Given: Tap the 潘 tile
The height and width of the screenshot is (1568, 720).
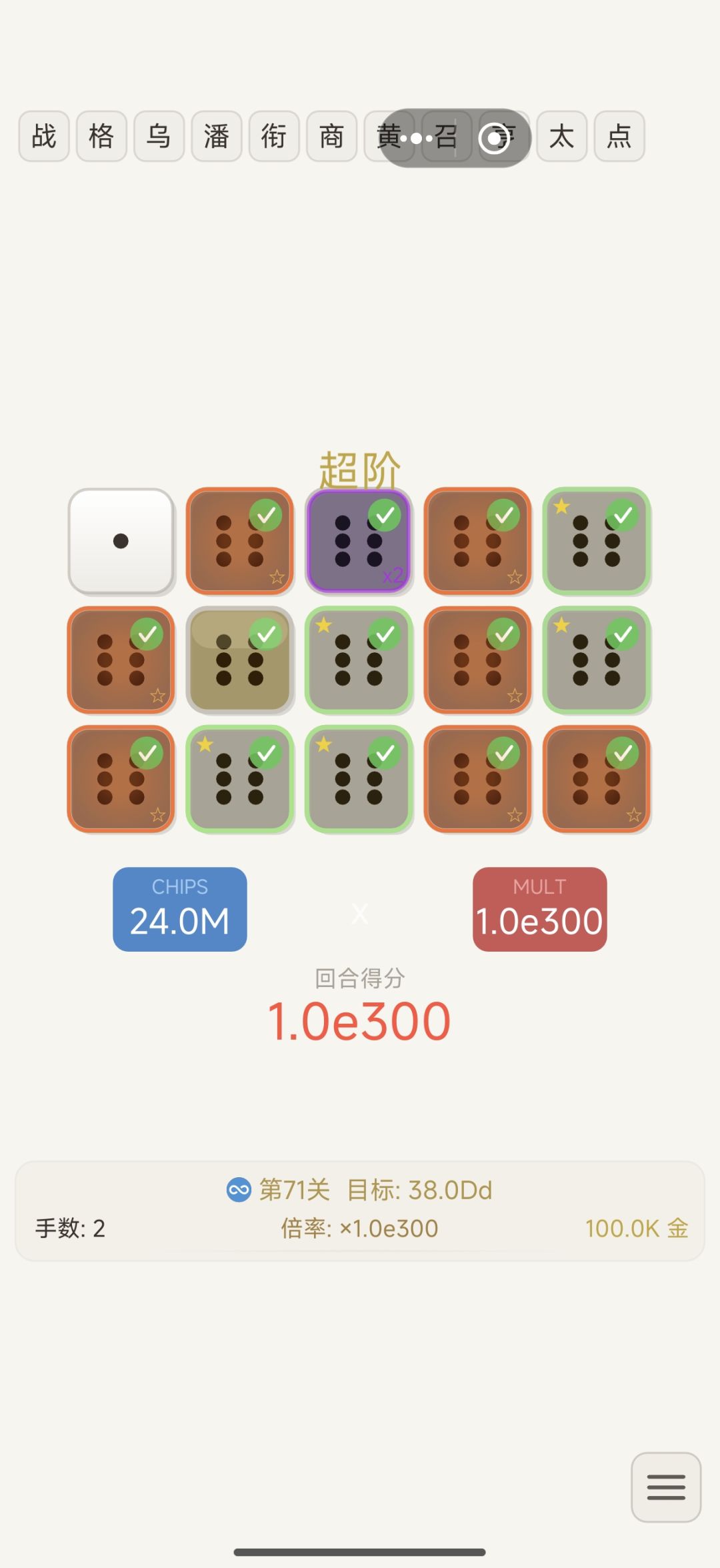Looking at the screenshot, I should pos(217,136).
